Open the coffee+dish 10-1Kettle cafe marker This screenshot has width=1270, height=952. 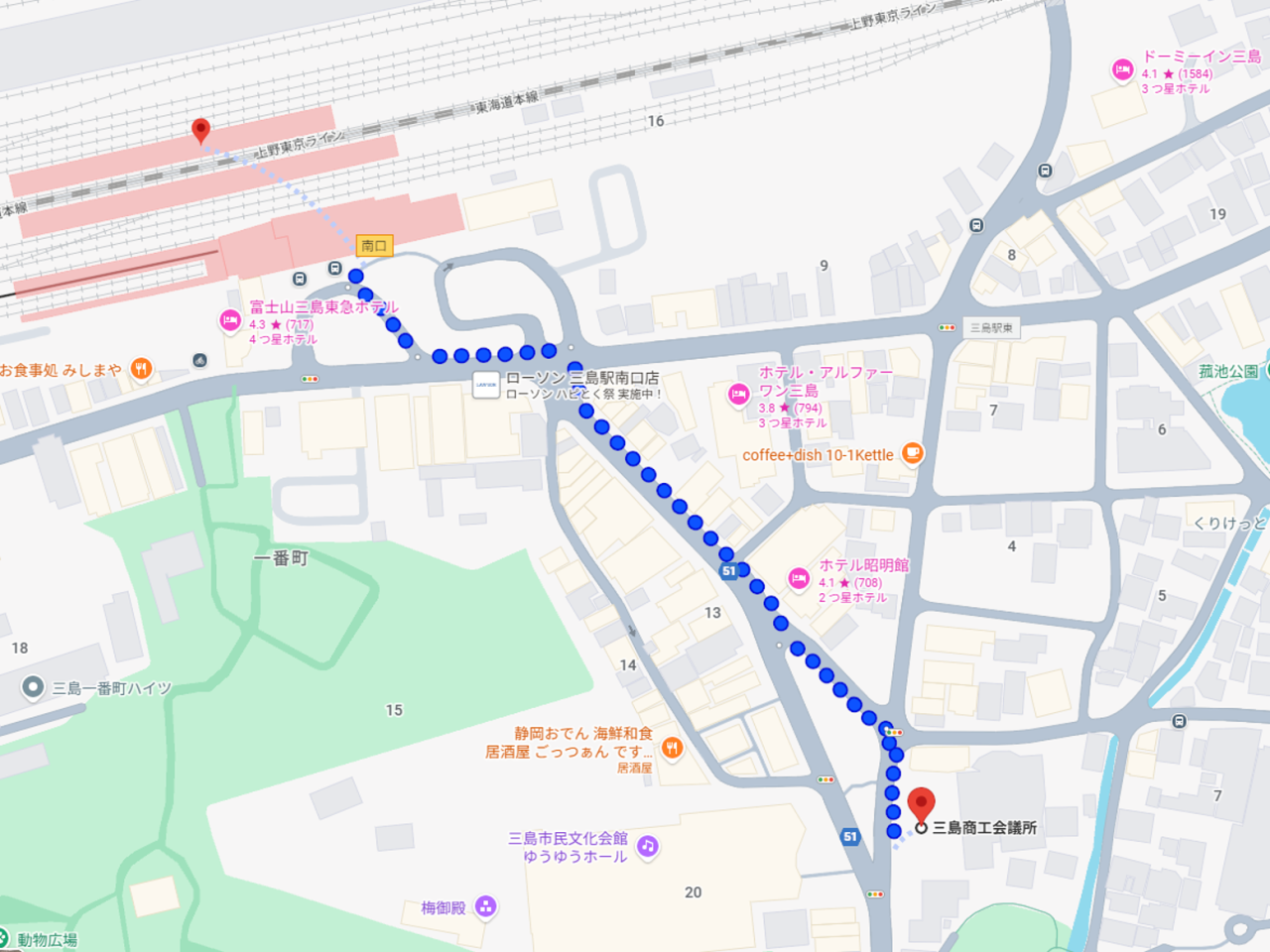(x=913, y=454)
